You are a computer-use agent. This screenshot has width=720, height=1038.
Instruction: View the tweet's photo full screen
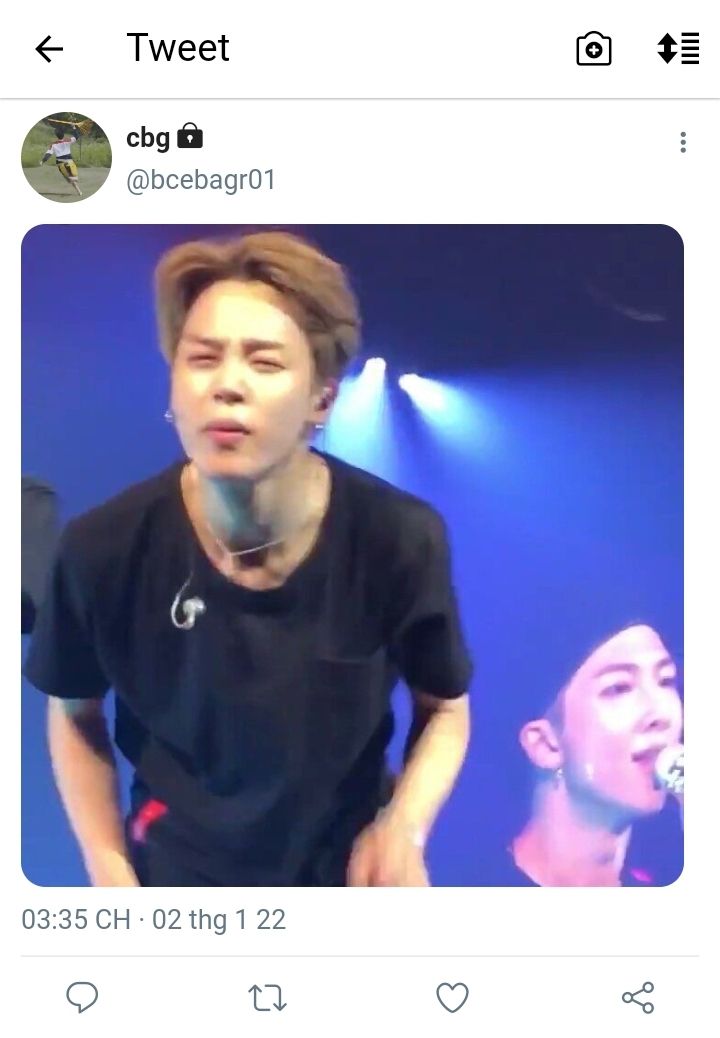click(352, 555)
